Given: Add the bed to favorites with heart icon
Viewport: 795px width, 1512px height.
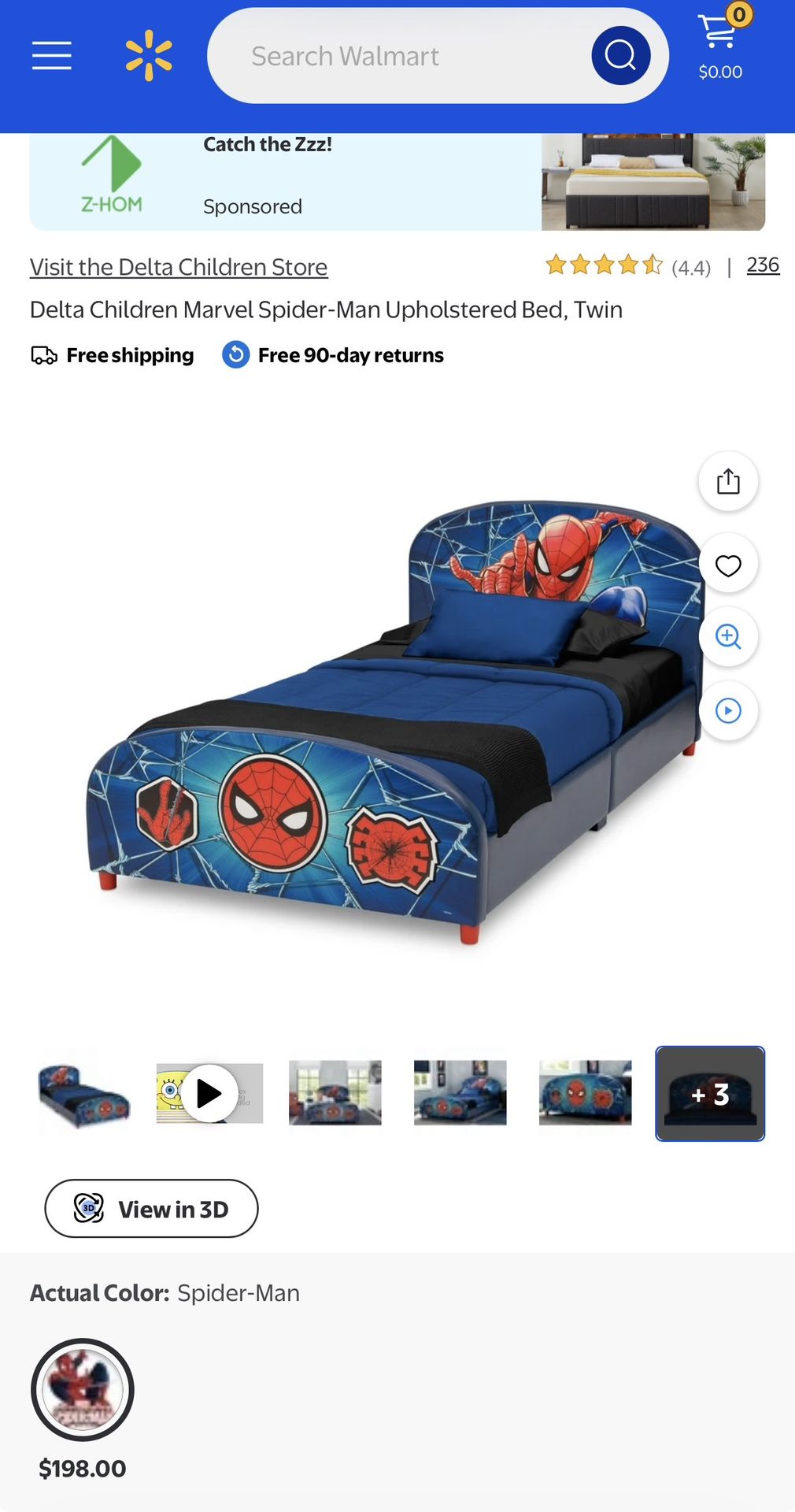Looking at the screenshot, I should tap(727, 562).
